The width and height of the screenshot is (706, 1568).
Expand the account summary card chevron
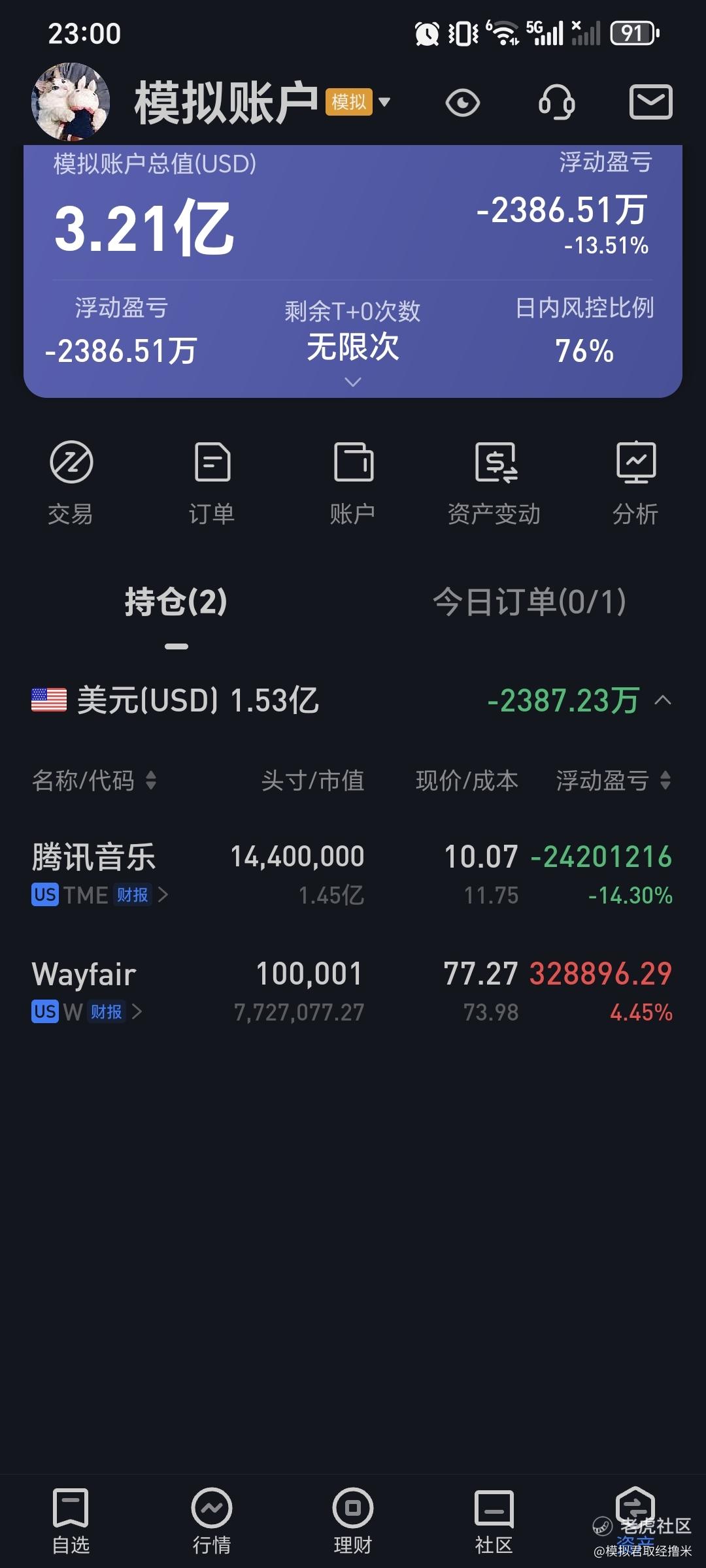tap(353, 382)
